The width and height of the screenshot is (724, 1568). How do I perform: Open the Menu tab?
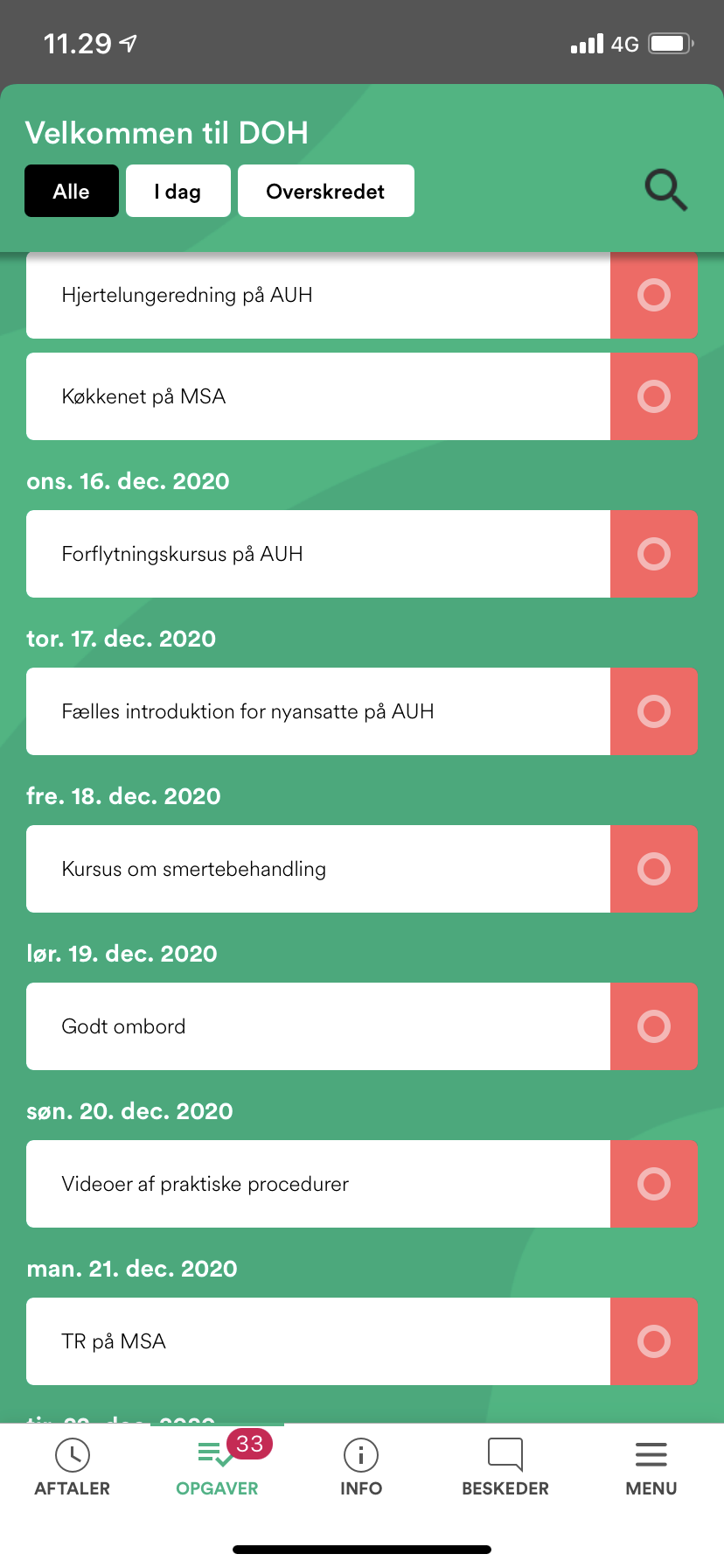coord(651,1467)
